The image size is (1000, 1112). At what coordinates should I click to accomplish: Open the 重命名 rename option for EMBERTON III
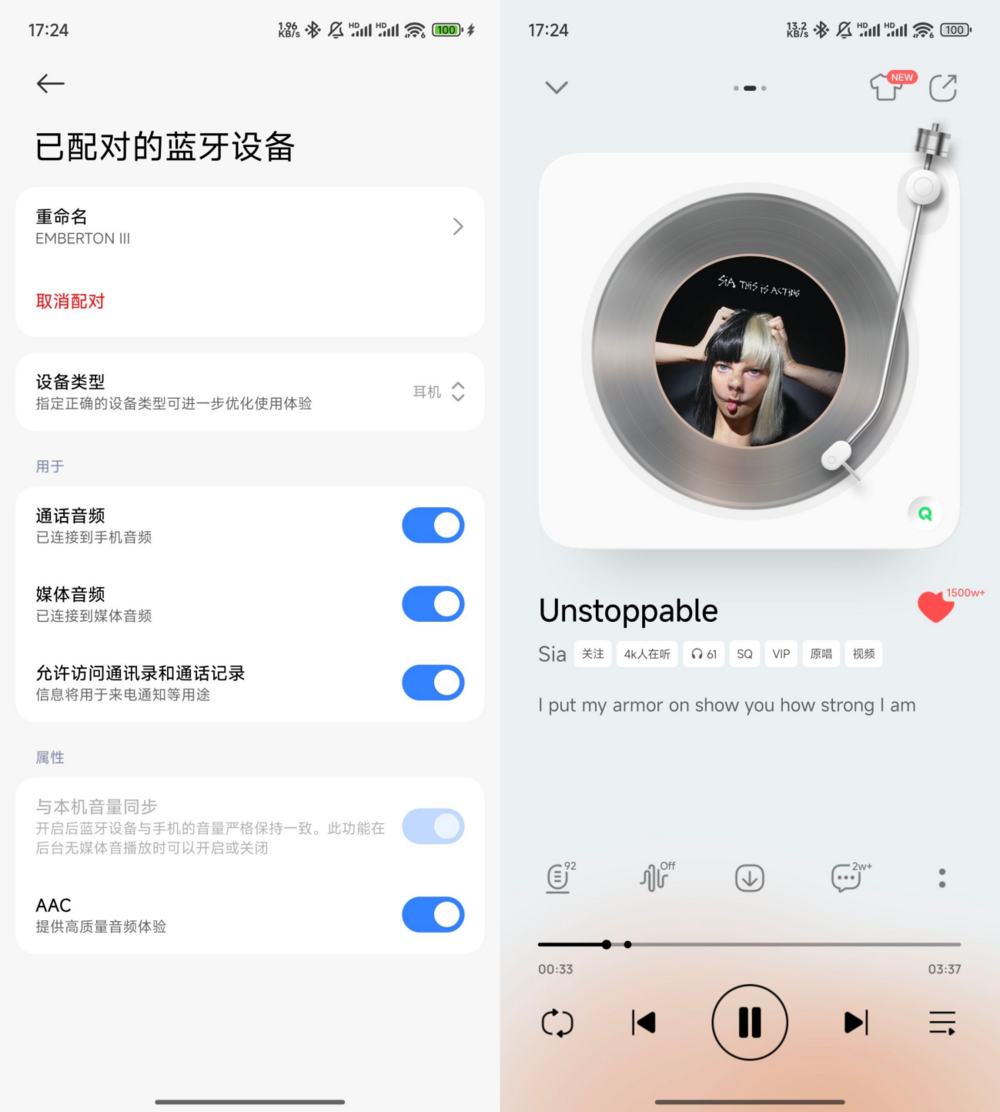click(x=250, y=226)
